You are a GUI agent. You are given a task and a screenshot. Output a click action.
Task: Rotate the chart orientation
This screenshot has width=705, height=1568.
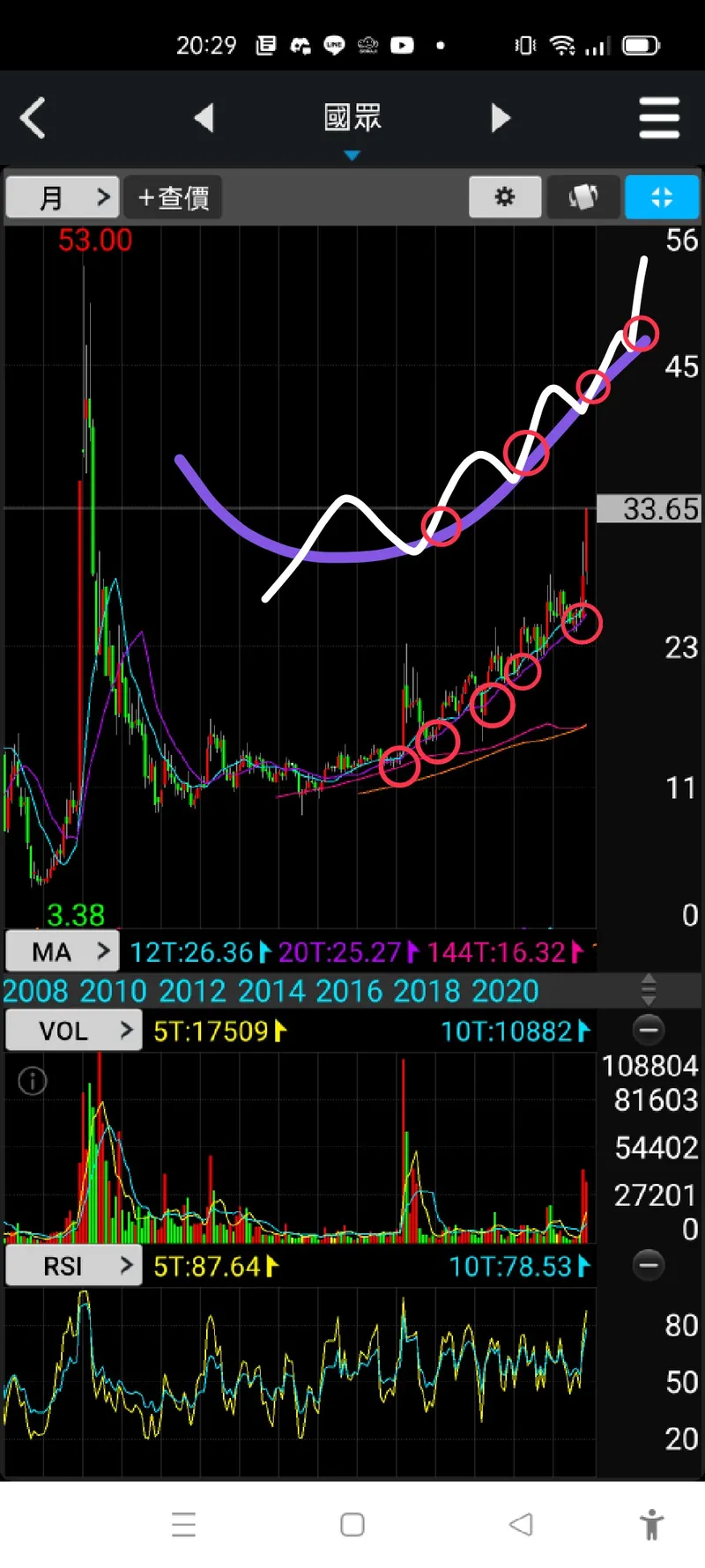pyautogui.click(x=583, y=197)
